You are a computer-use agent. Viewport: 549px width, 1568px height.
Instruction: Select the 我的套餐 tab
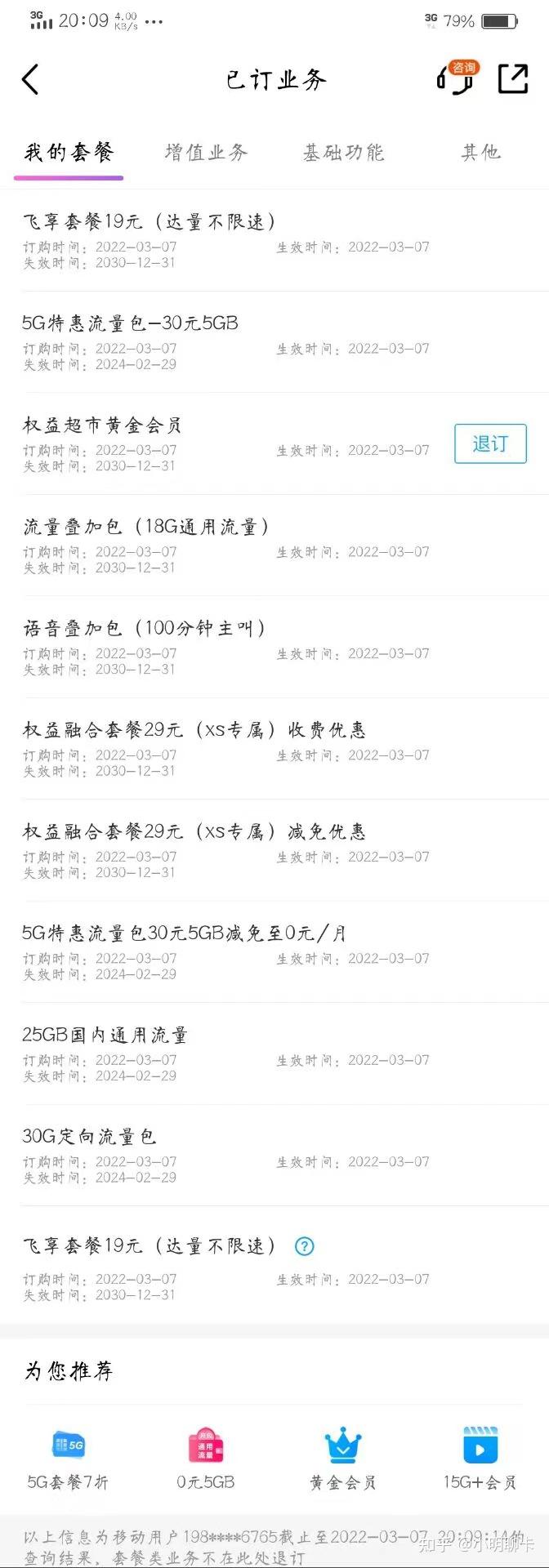tap(69, 153)
